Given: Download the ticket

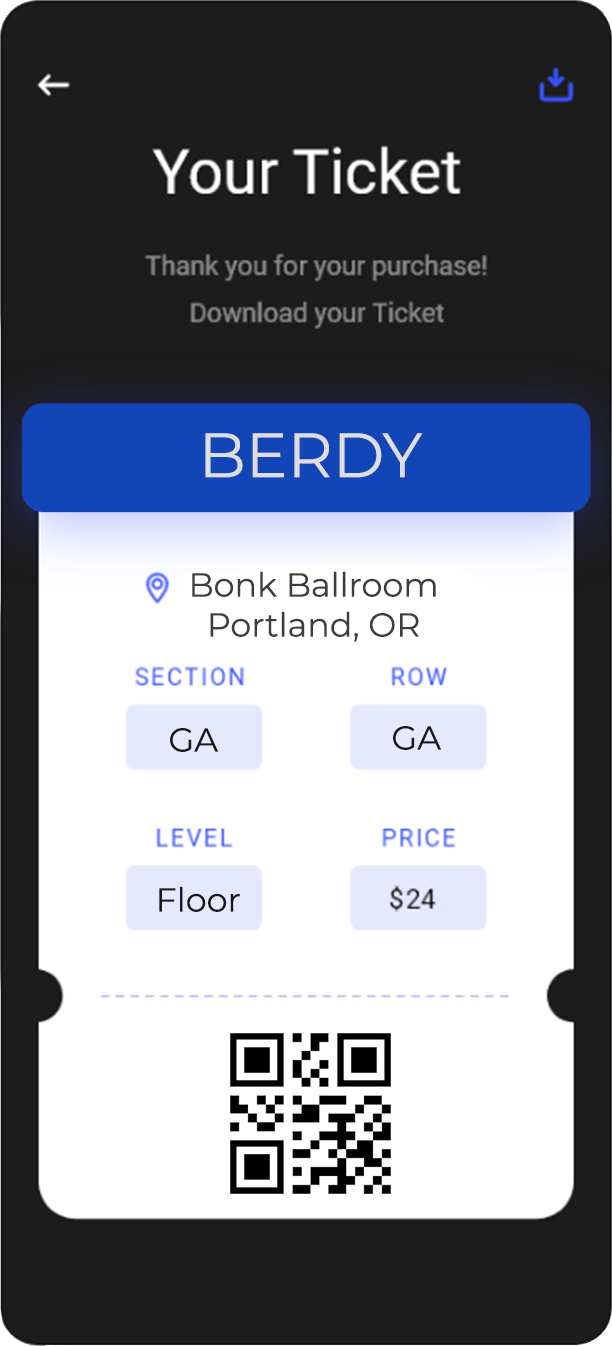Looking at the screenshot, I should click(x=556, y=85).
